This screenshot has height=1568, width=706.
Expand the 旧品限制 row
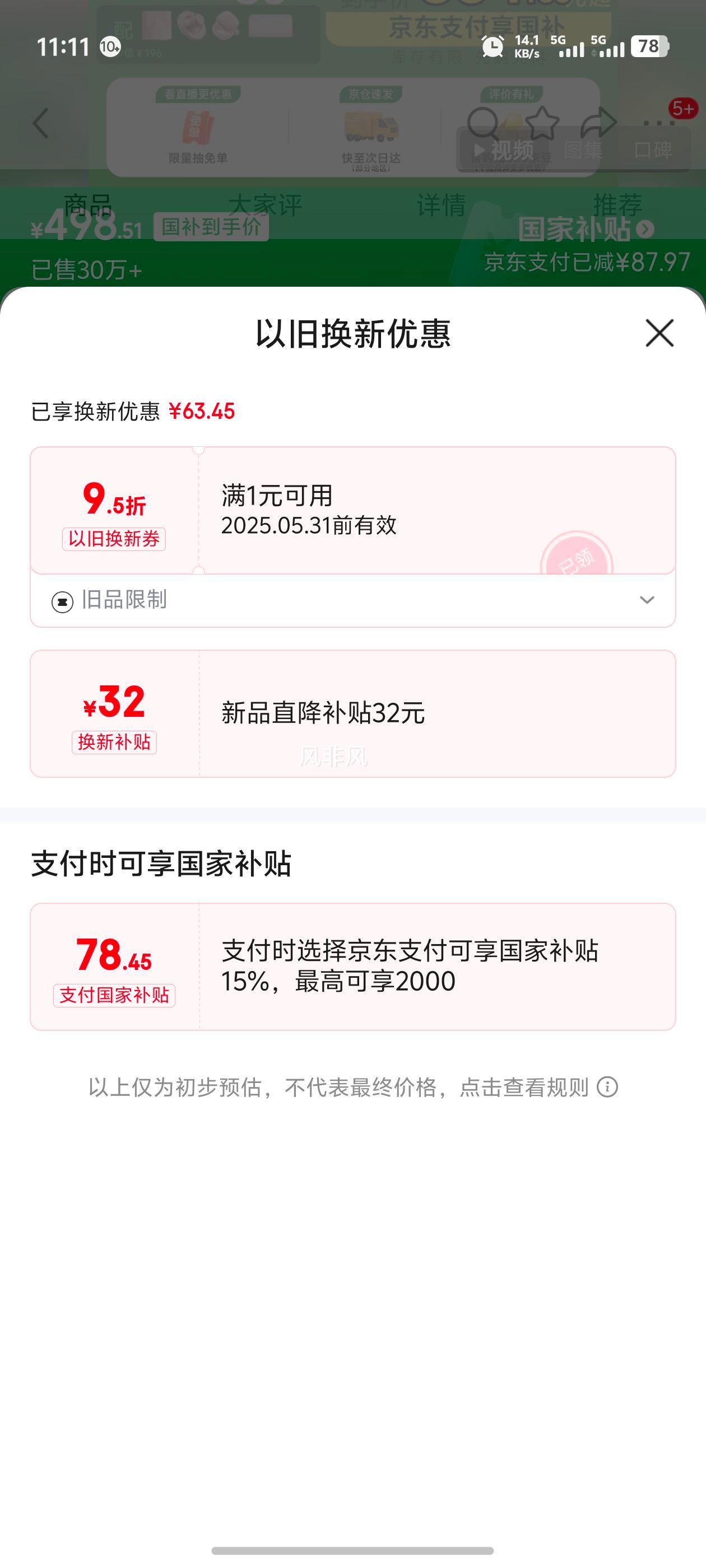pos(352,600)
